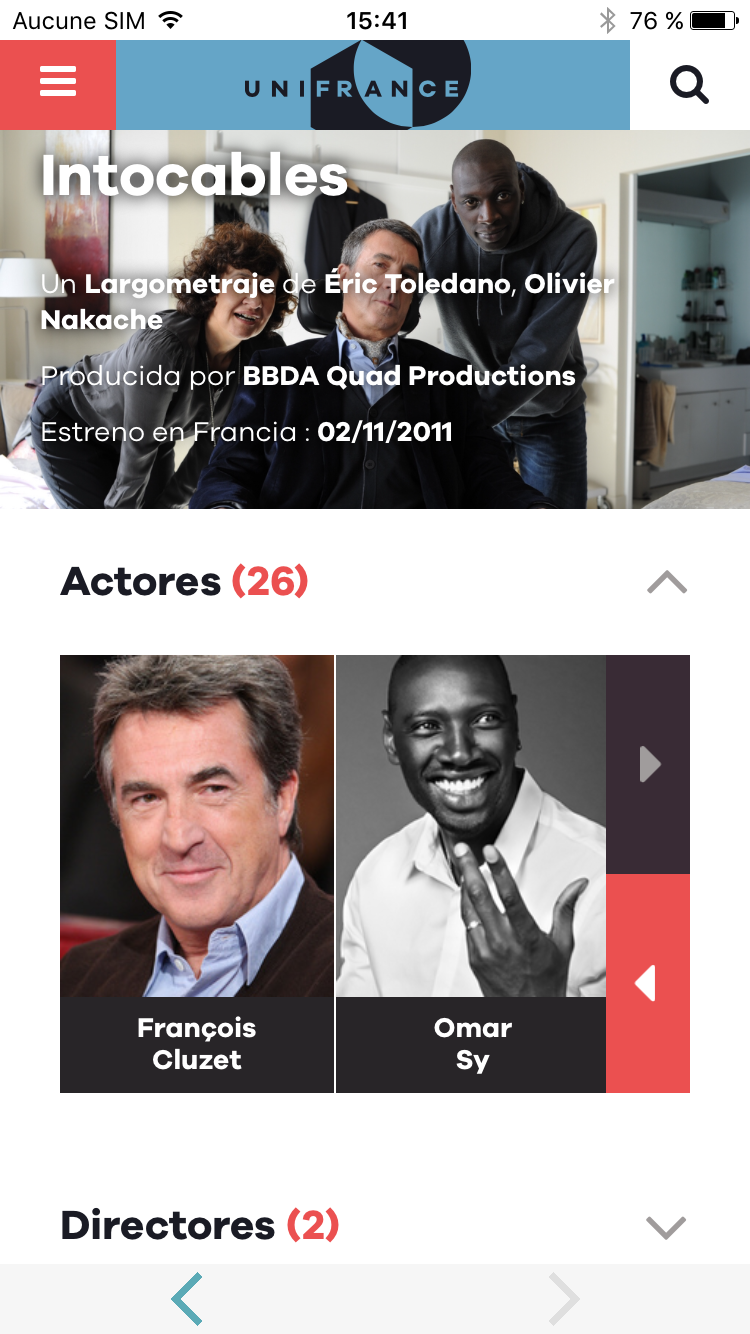750x1334 pixels.
Task: Collapse the Actores list using its chevron
Action: pos(667,581)
